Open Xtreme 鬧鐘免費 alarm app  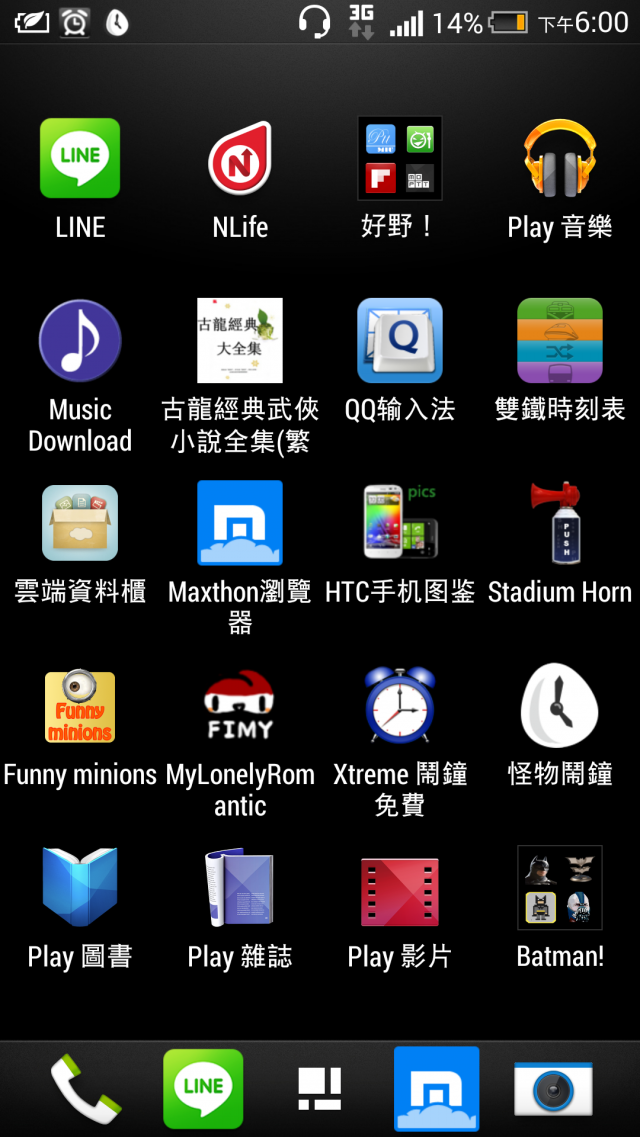click(400, 706)
